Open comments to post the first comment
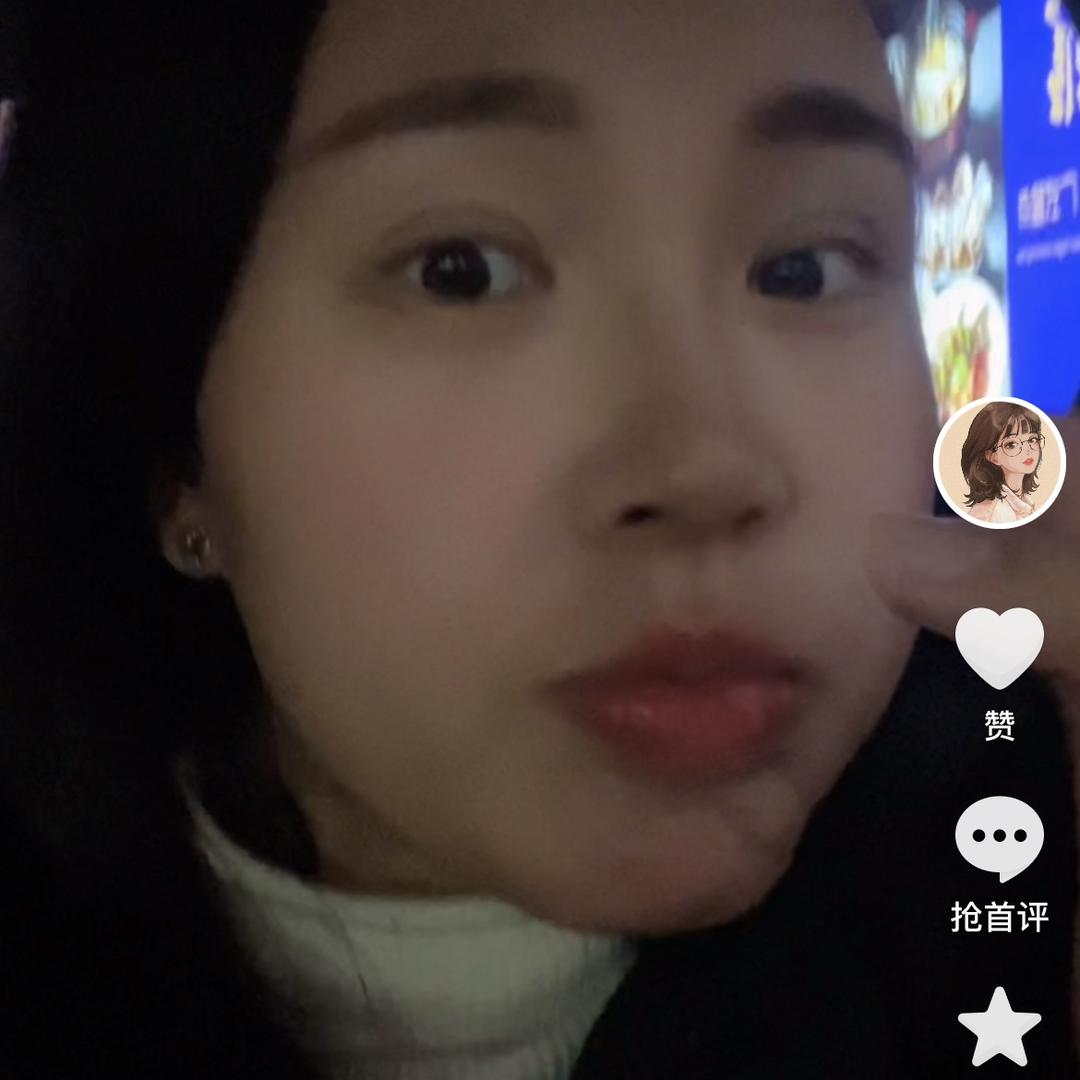Image resolution: width=1080 pixels, height=1080 pixels. tap(999, 838)
